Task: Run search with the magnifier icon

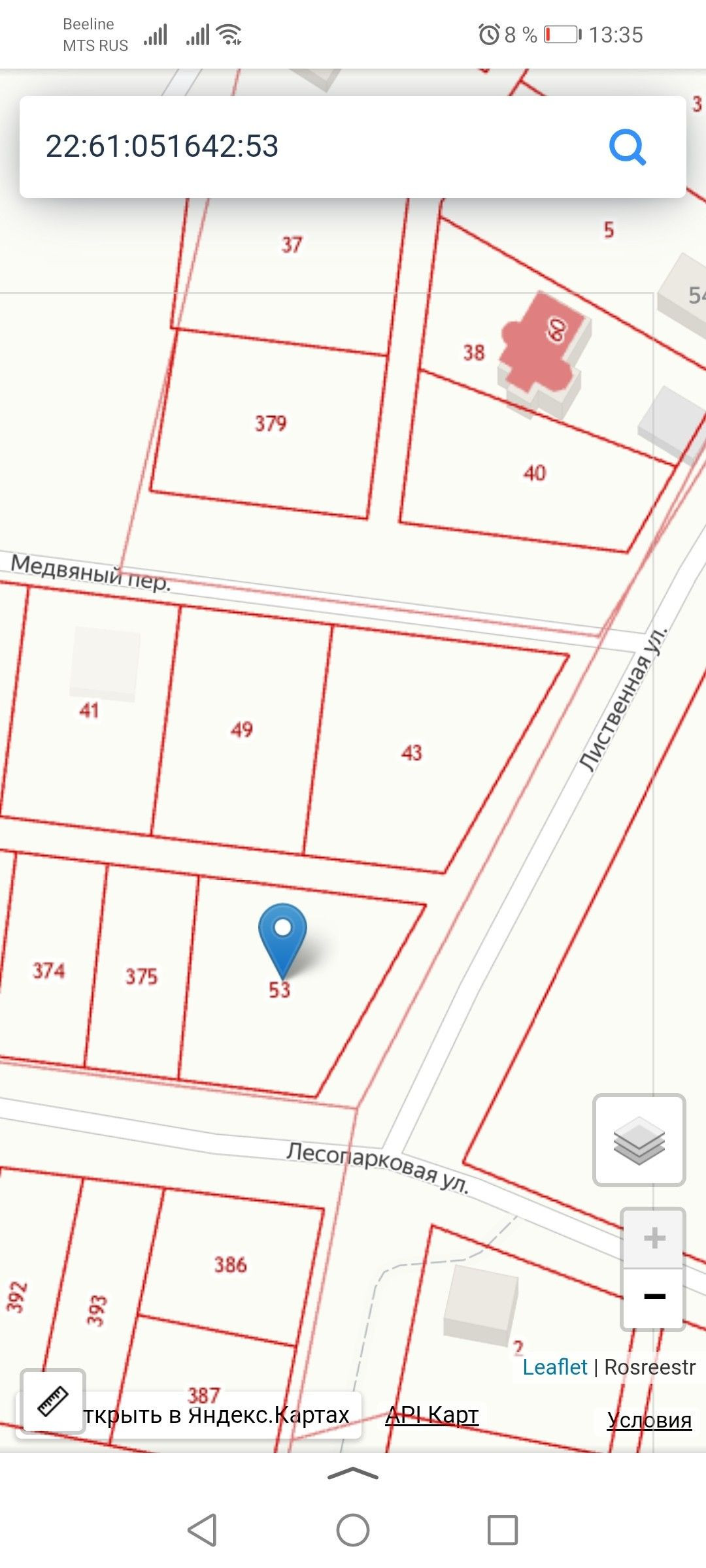Action: [x=627, y=147]
